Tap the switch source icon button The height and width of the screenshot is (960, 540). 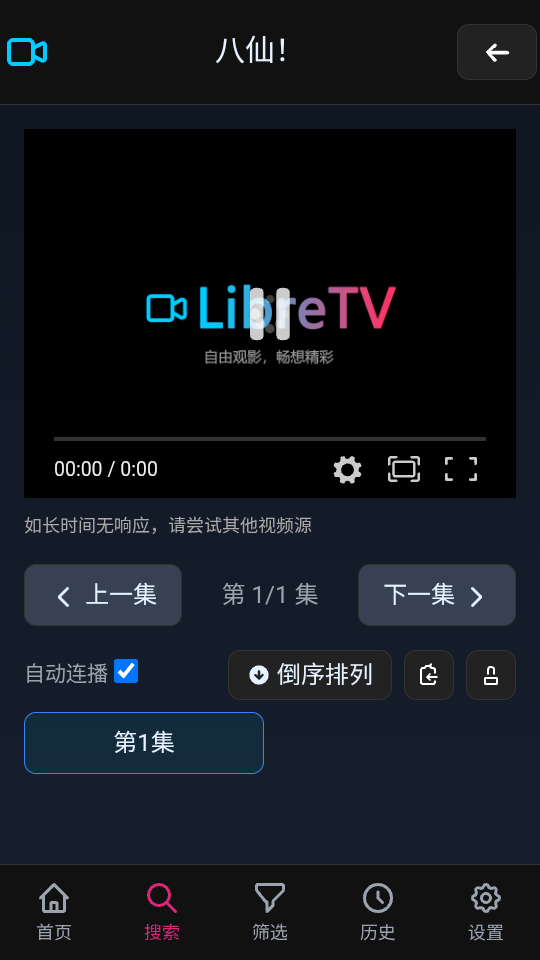point(429,675)
